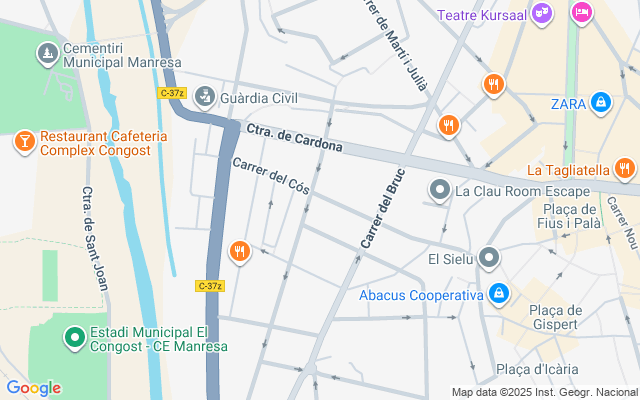Tap the Abacus Cooperativa shop pin
Screen dimensions: 640x400
pos(499,294)
